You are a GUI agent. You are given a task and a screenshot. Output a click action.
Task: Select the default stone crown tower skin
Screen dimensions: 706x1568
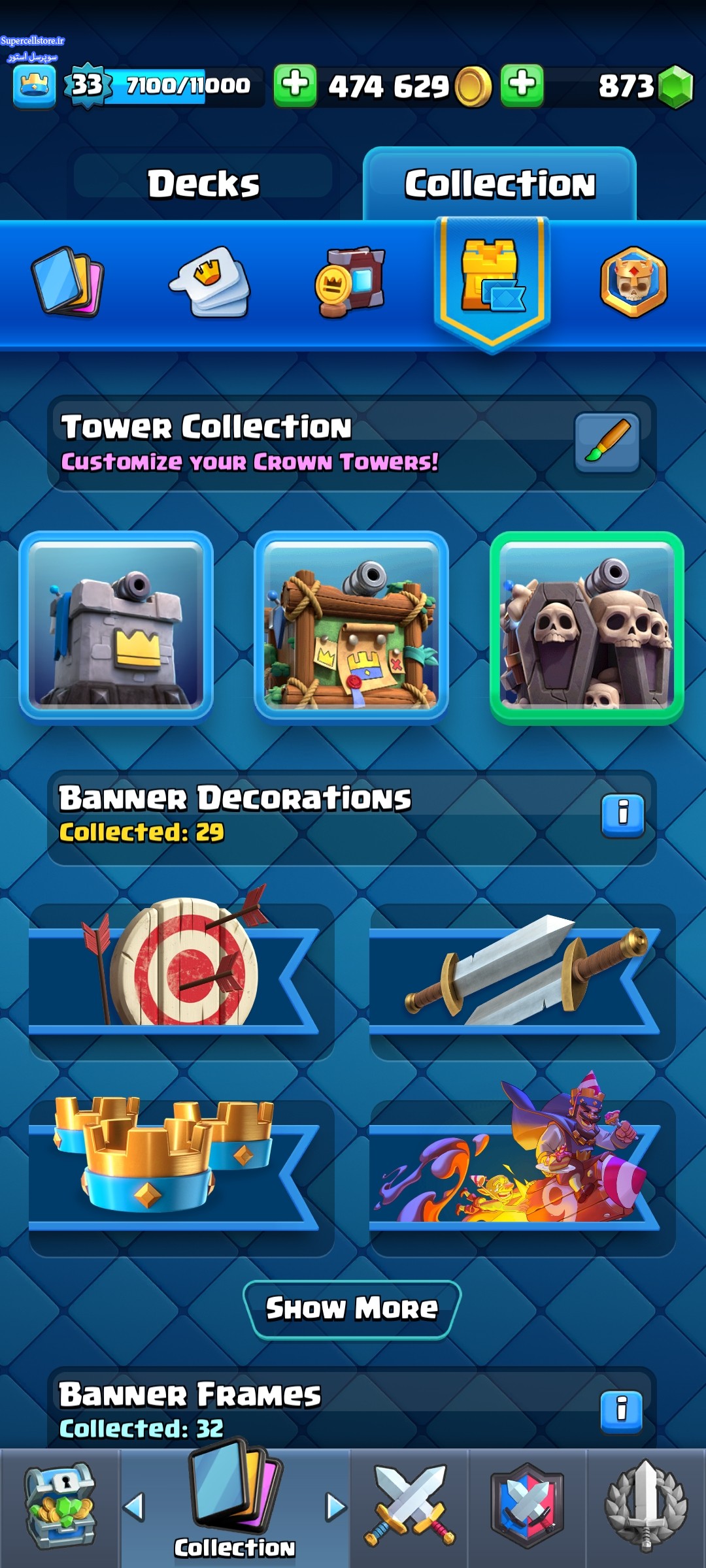pyautogui.click(x=116, y=626)
